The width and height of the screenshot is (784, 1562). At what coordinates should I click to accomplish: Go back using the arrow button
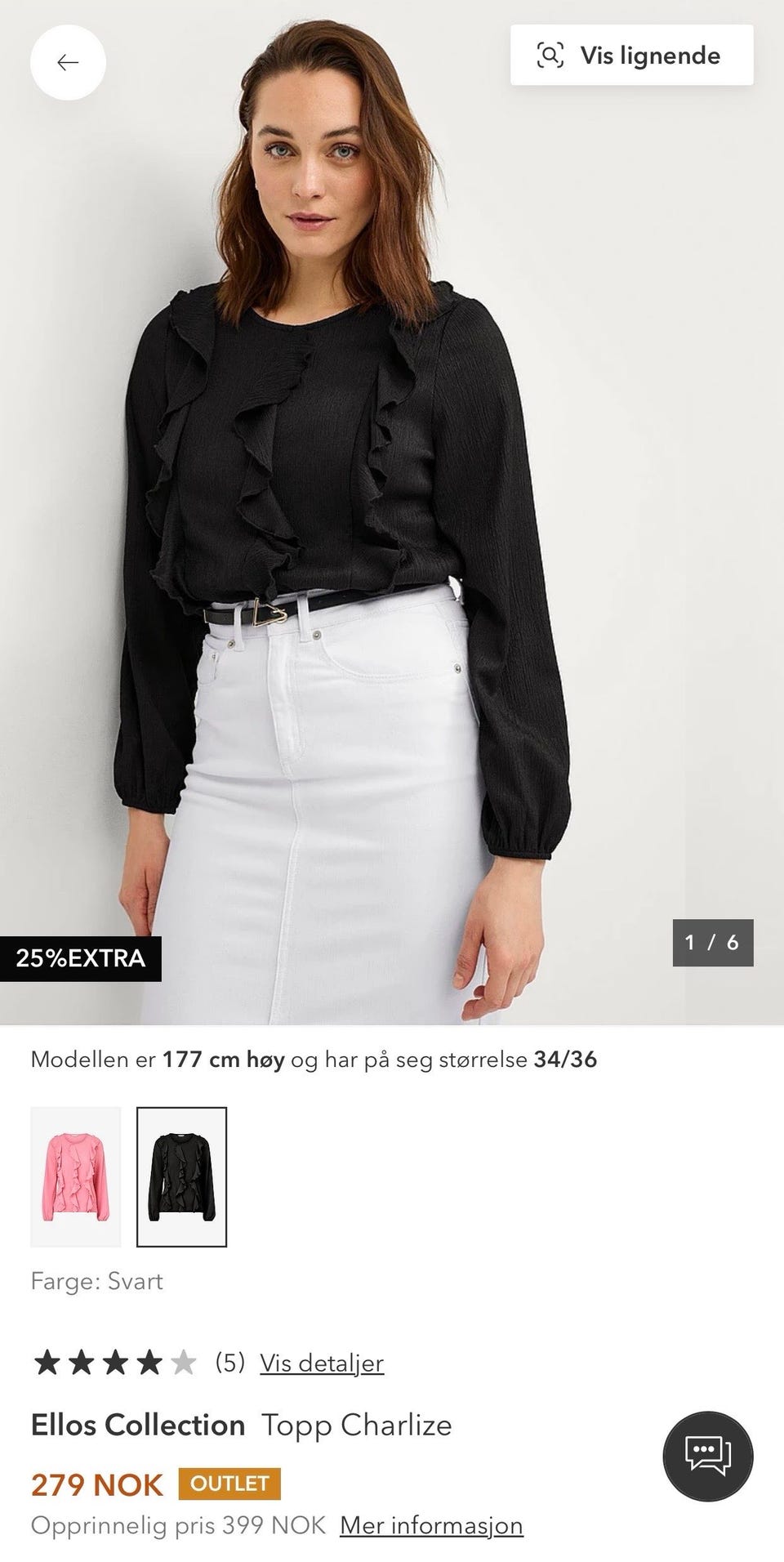point(68,62)
